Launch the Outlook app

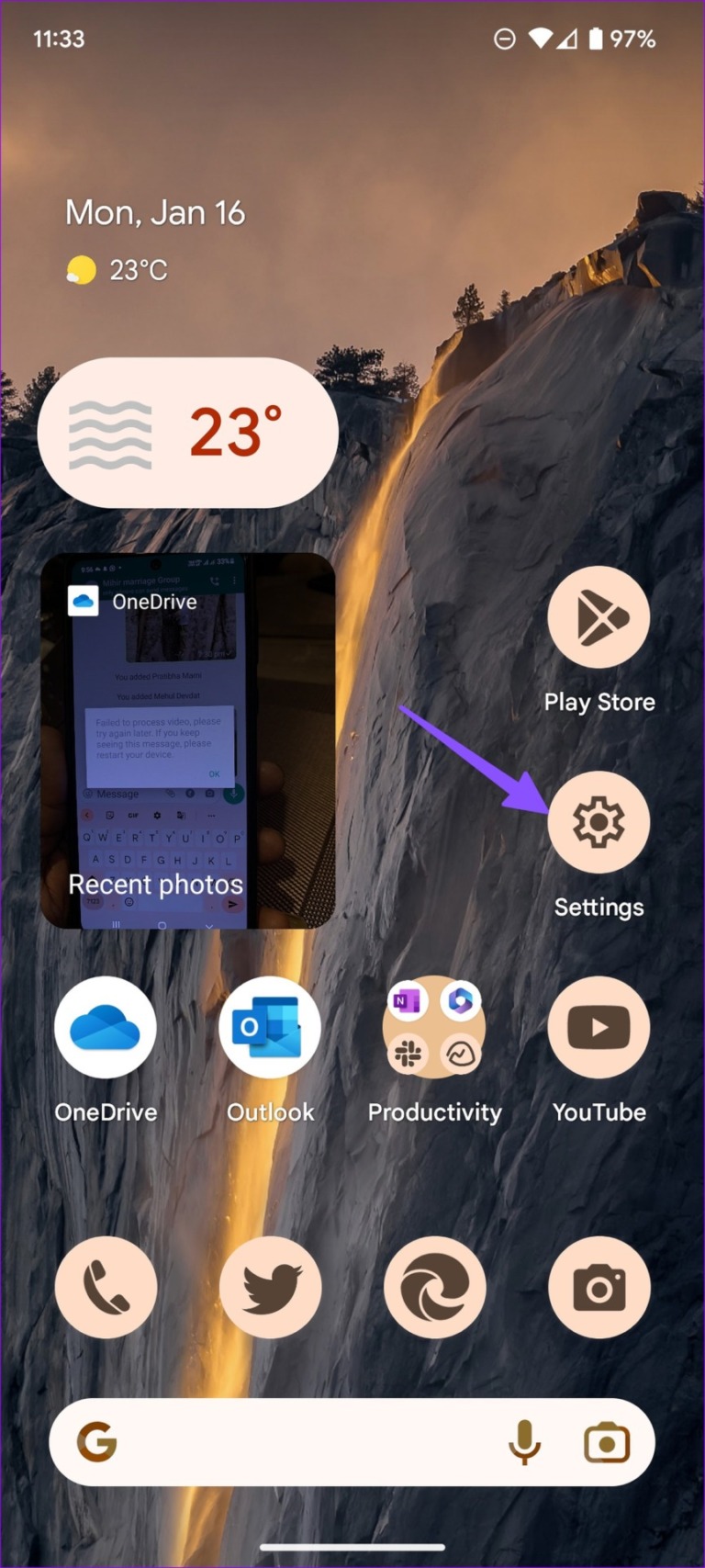tap(270, 1027)
